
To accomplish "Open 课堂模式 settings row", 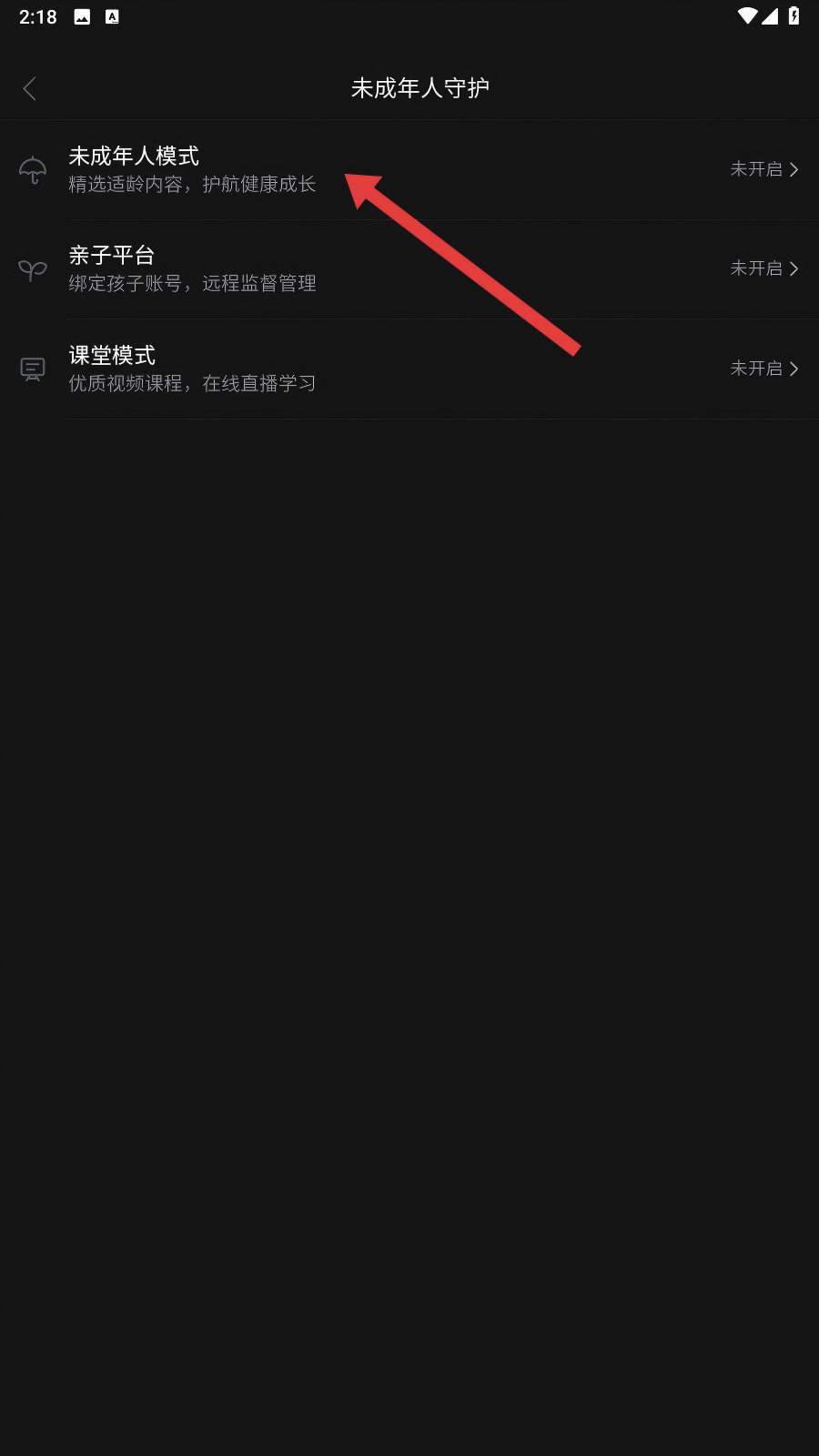I will [409, 369].
